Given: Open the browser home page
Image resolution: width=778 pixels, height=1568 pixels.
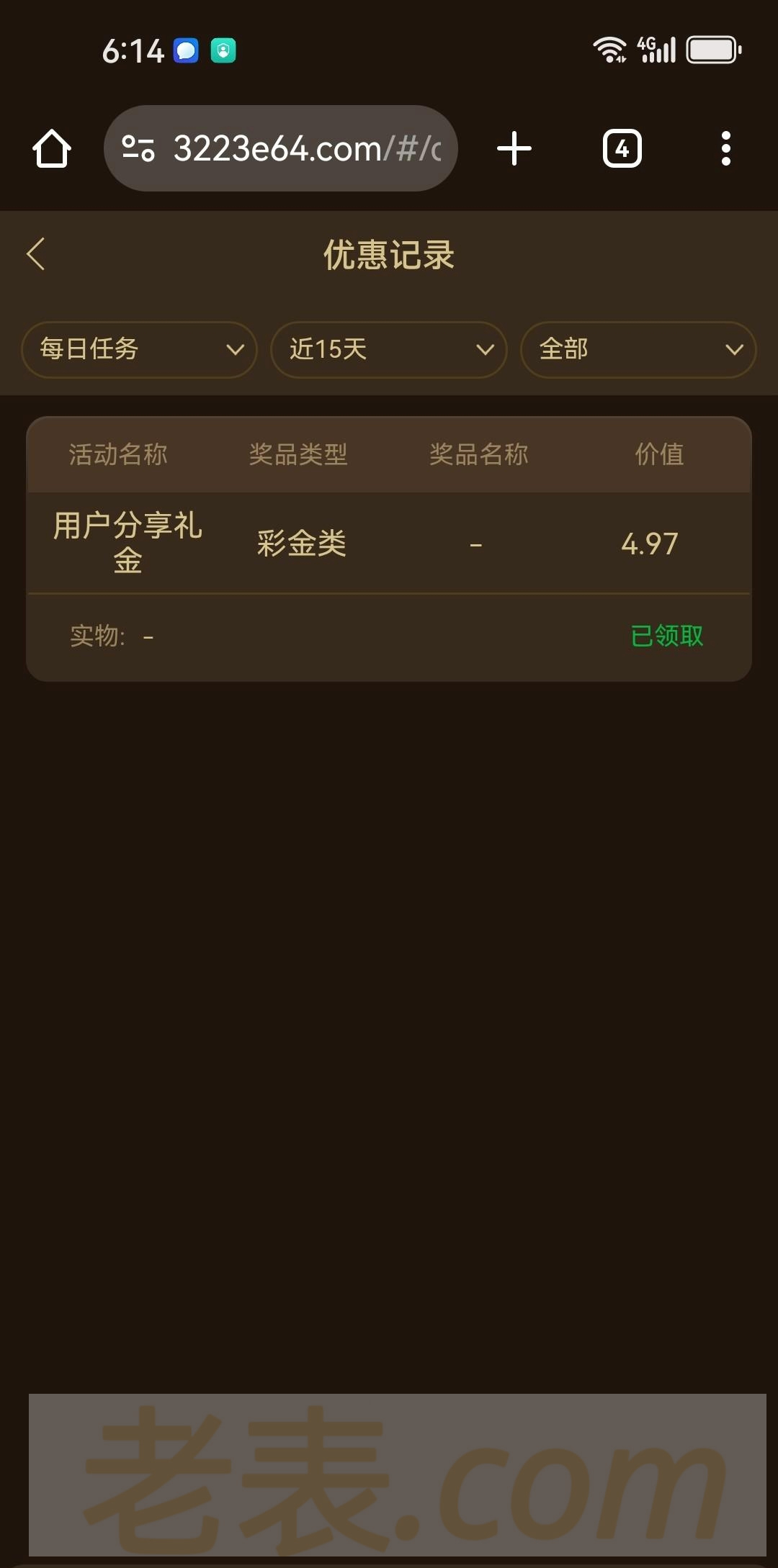Looking at the screenshot, I should [x=52, y=149].
